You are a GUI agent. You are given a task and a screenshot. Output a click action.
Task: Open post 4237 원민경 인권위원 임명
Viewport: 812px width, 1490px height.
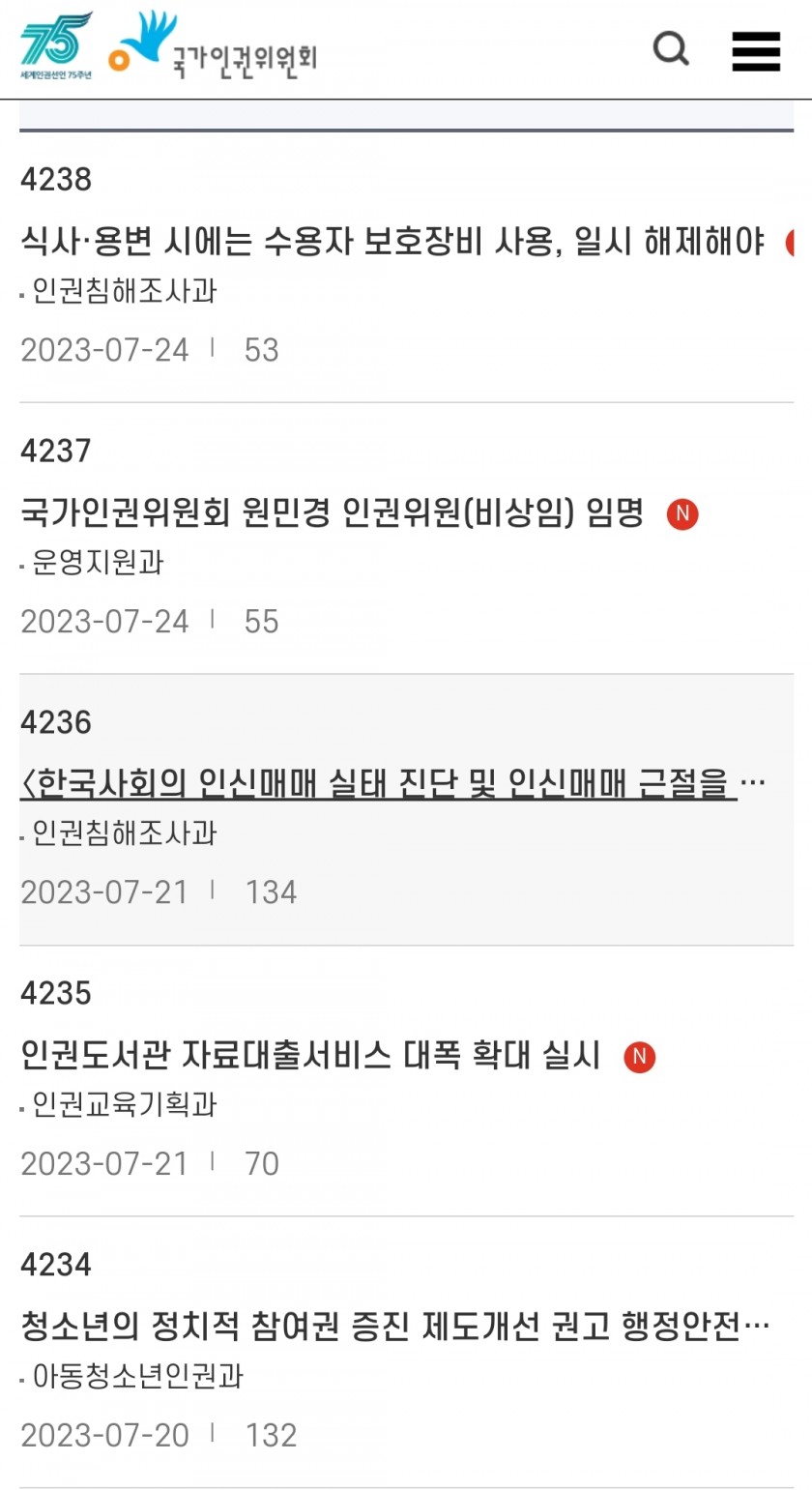332,513
